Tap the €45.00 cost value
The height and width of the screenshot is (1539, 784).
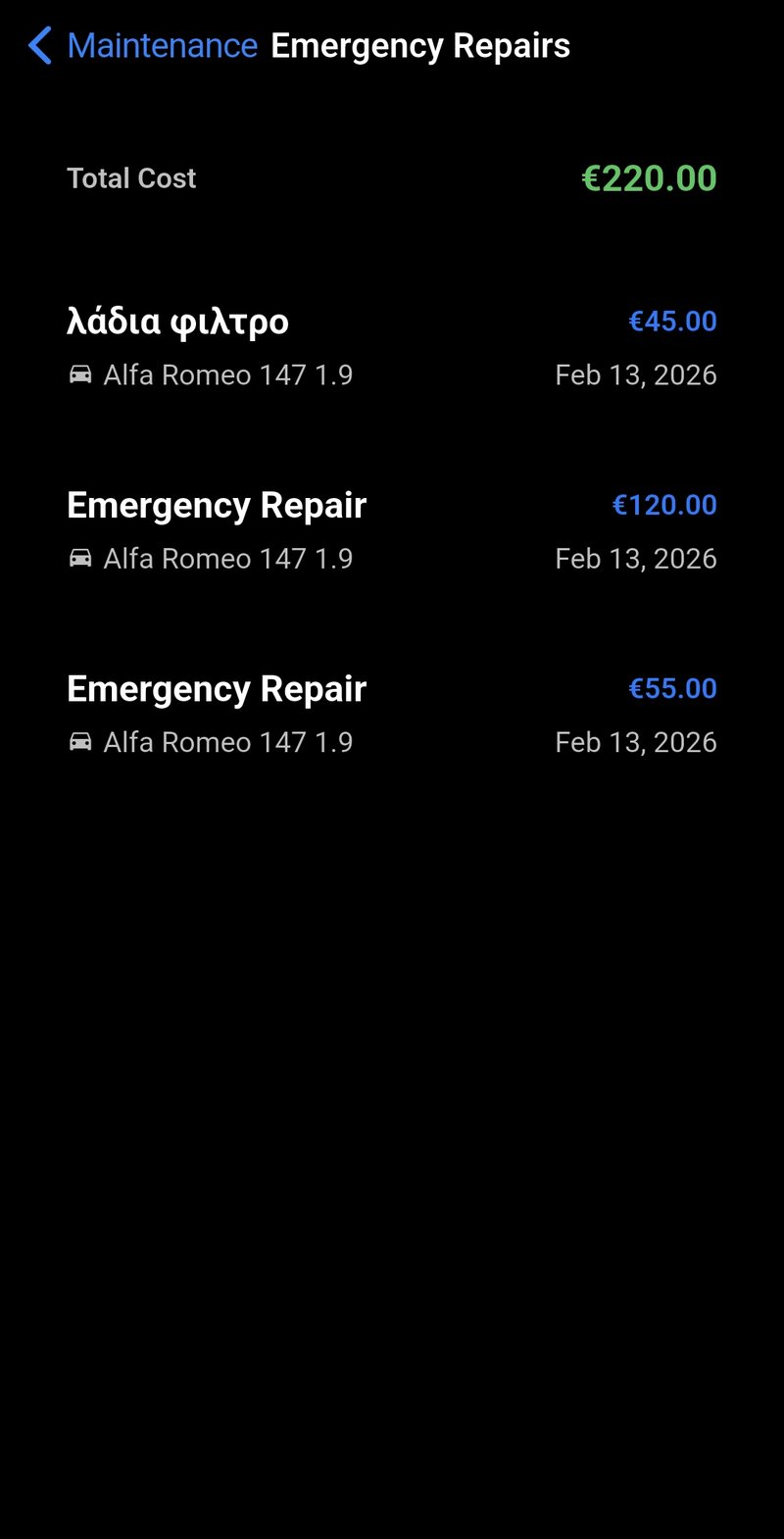click(672, 321)
